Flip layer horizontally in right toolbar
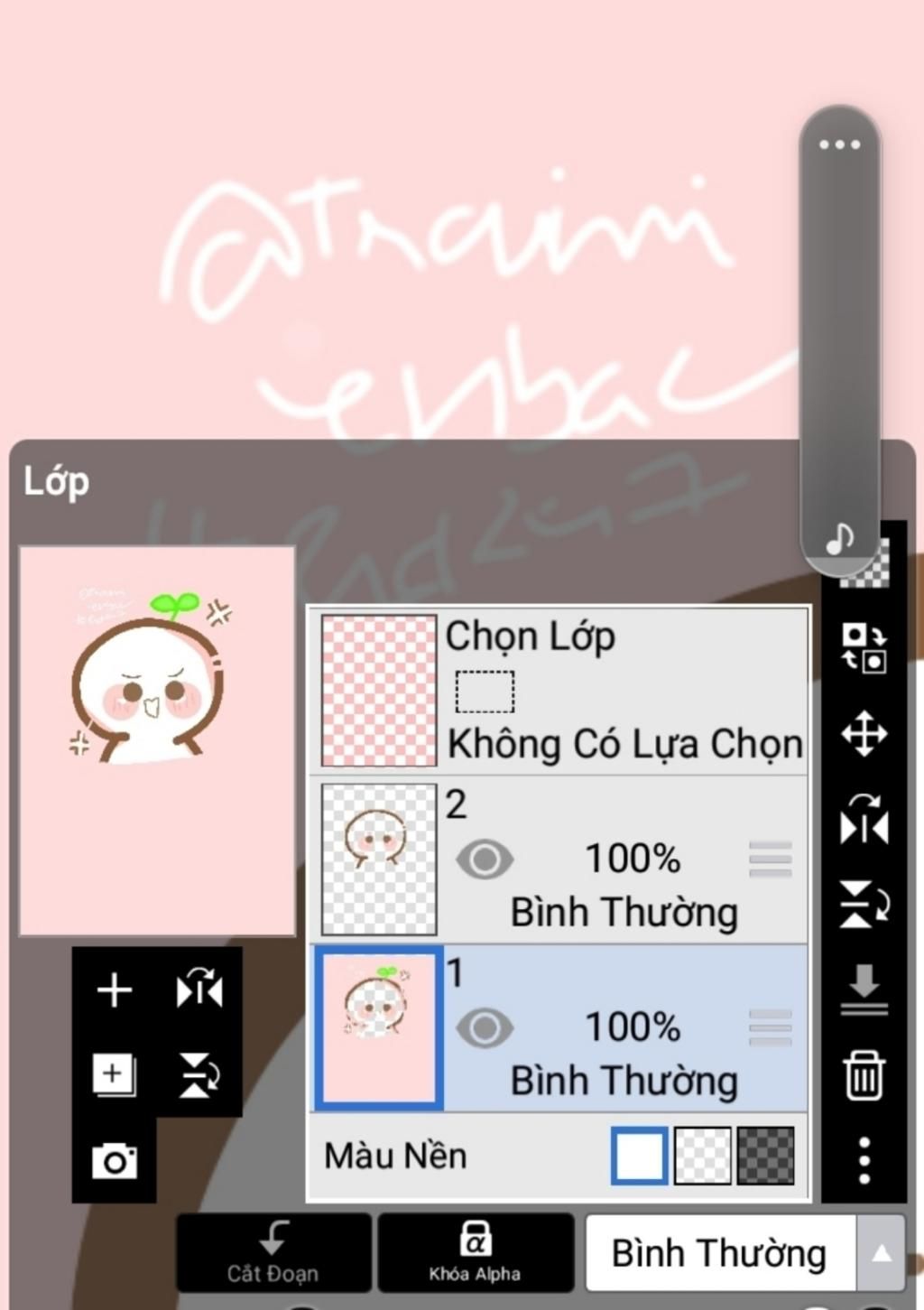This screenshot has height=1310, width=924. pyautogui.click(x=864, y=819)
